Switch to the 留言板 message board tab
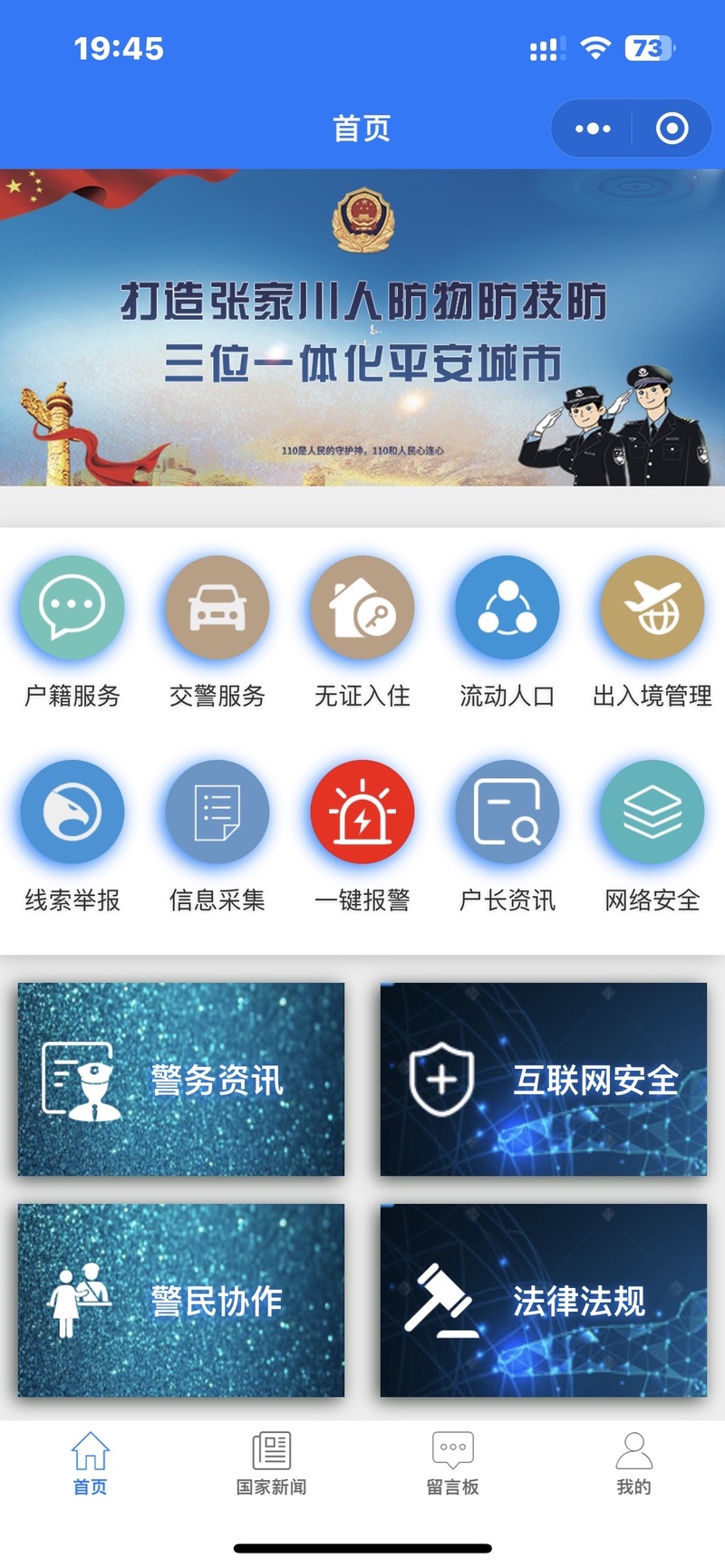Image resolution: width=725 pixels, height=1568 pixels. point(453,1462)
